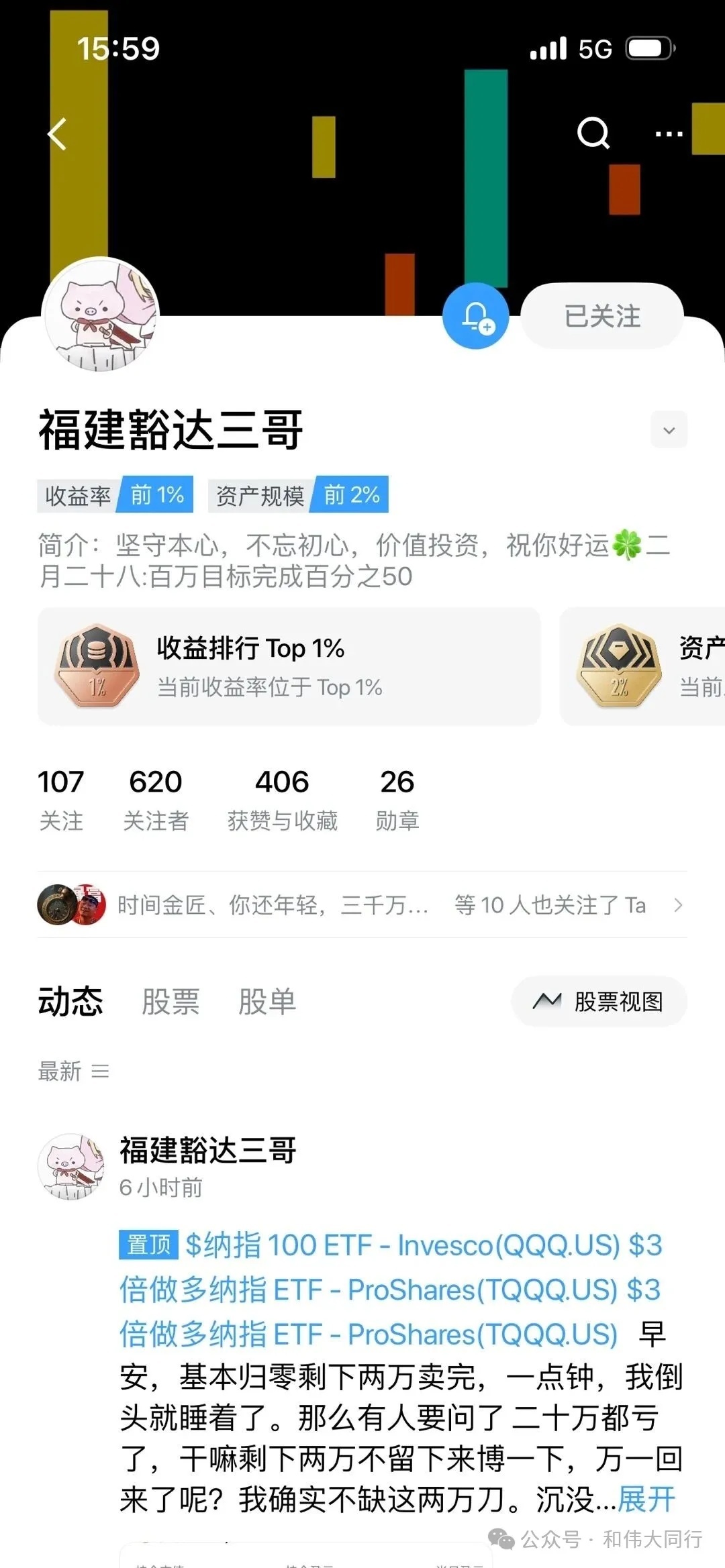Switch to the 股票 tab
Image resolution: width=725 pixels, height=1568 pixels.
point(171,1002)
